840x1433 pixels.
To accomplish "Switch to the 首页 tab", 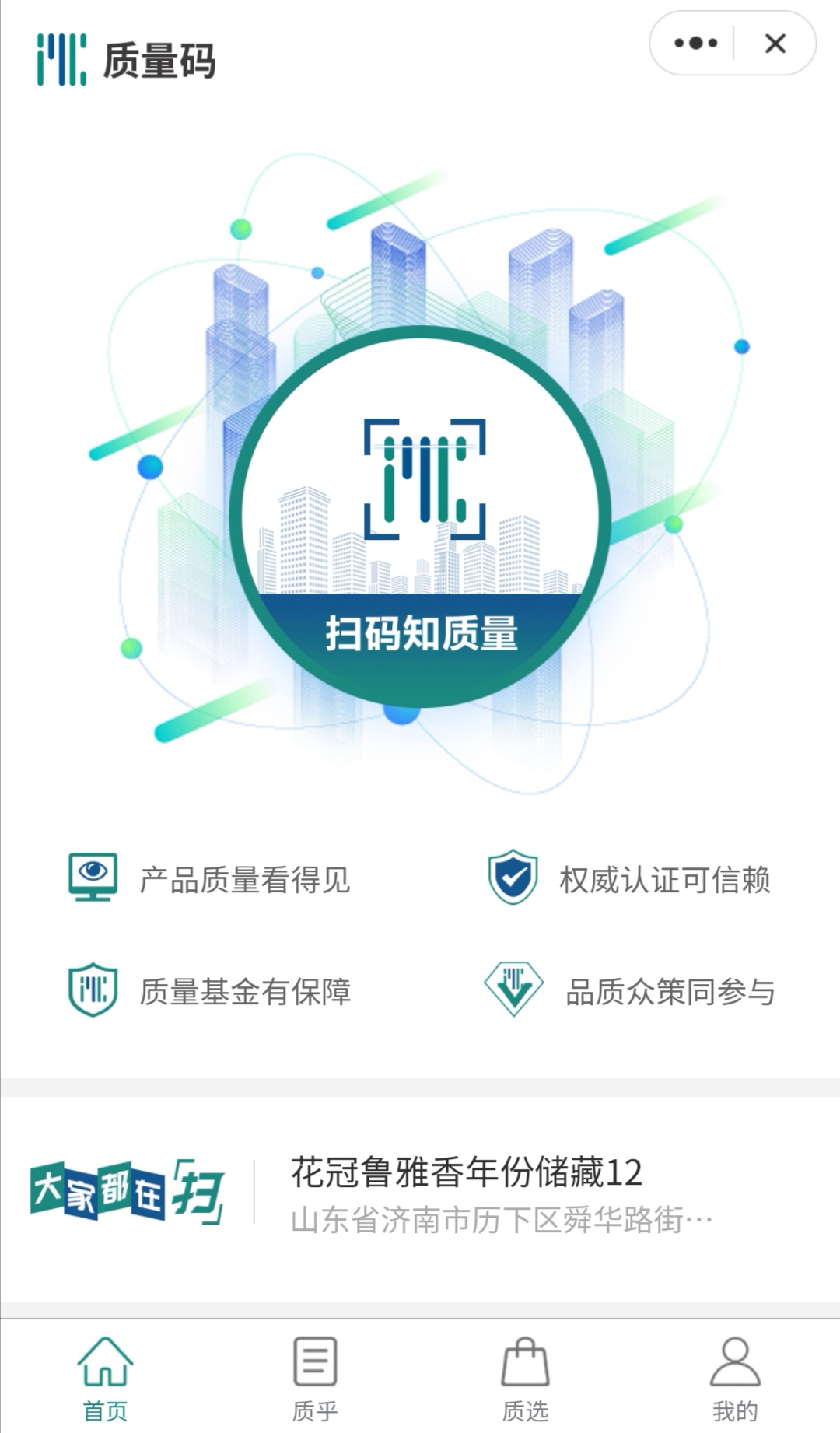I will 105,1377.
